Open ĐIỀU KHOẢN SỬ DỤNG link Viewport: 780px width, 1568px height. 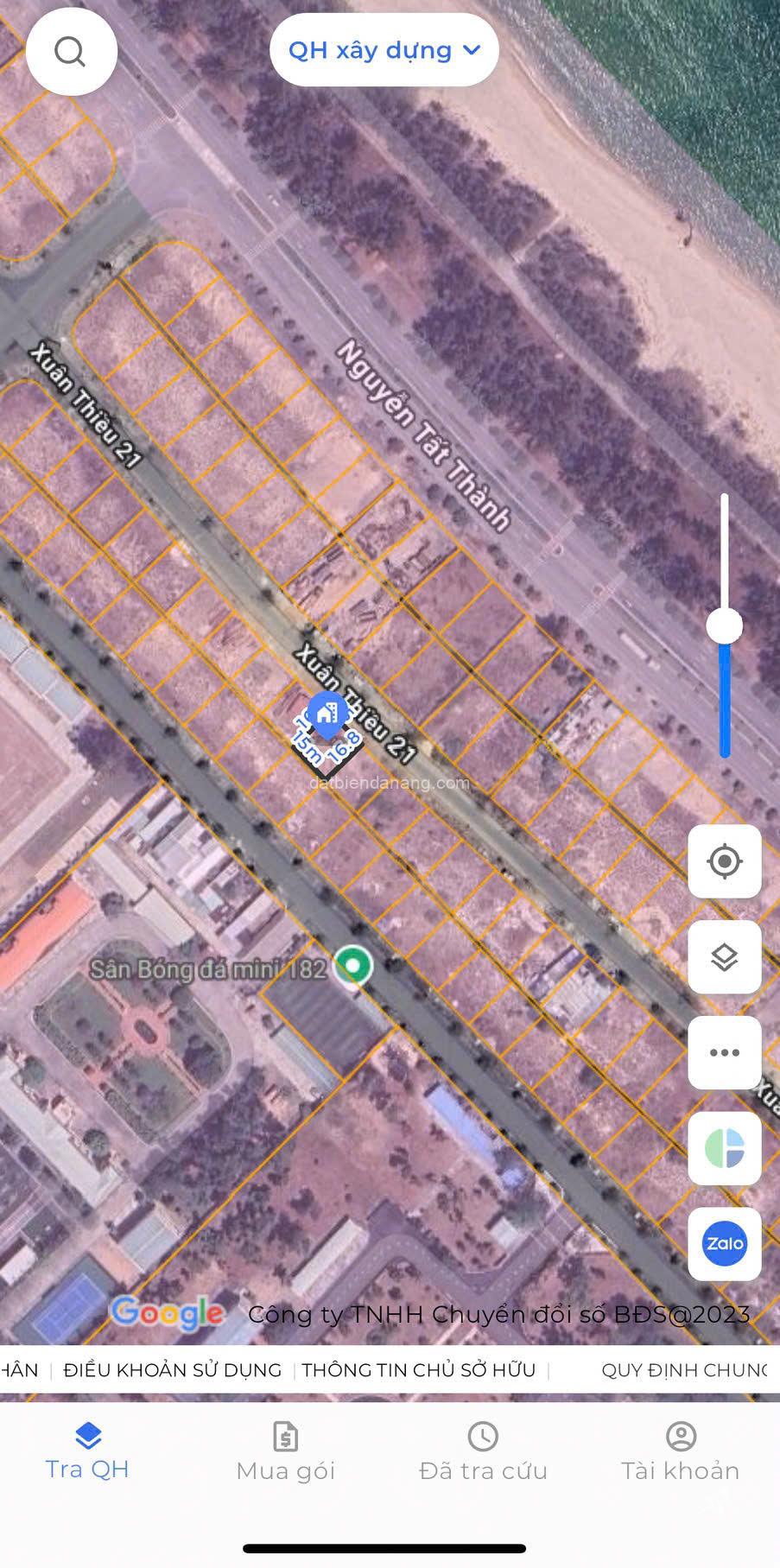coord(173,1370)
